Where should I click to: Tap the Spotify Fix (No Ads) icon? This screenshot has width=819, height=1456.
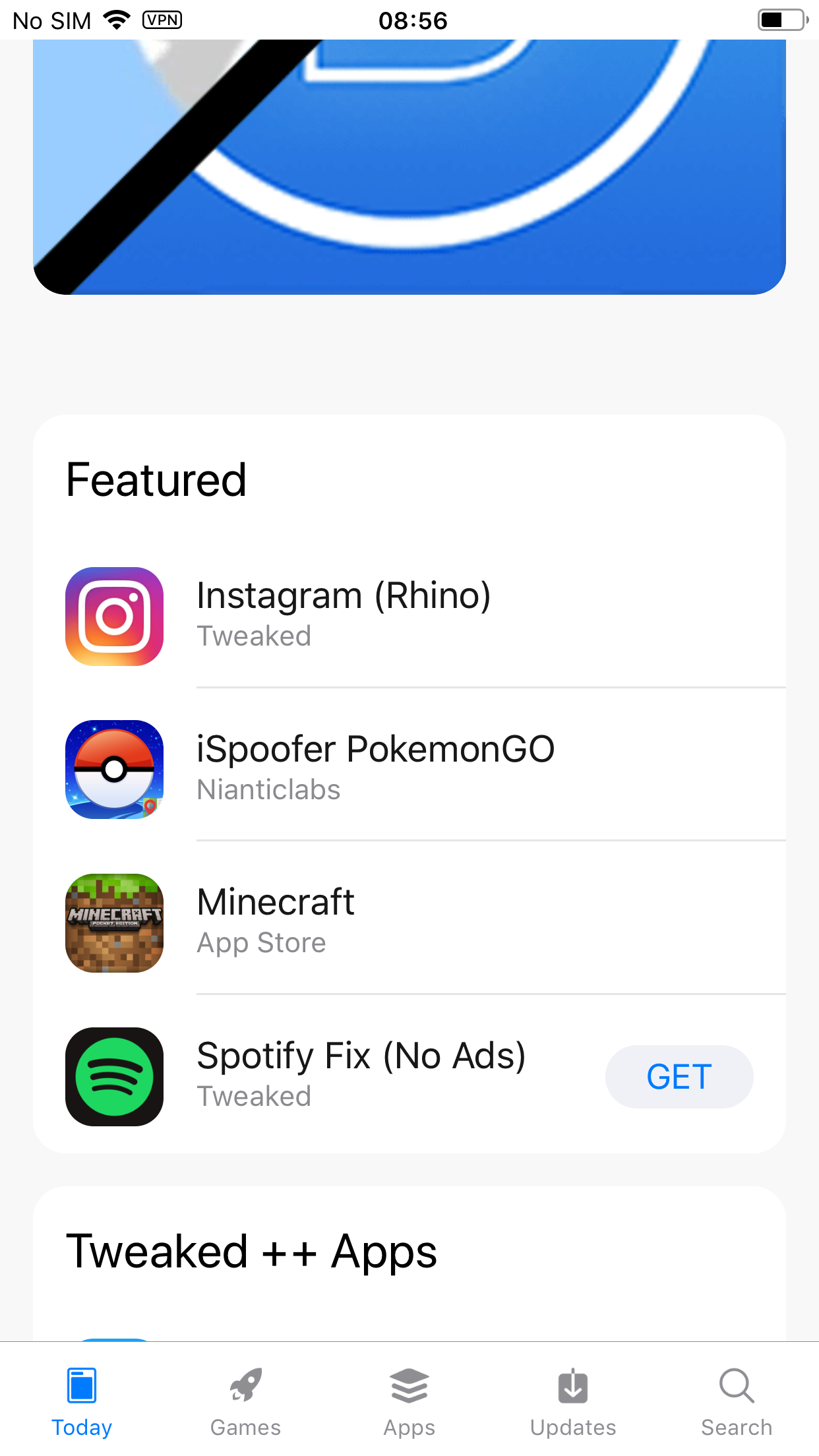[113, 1076]
